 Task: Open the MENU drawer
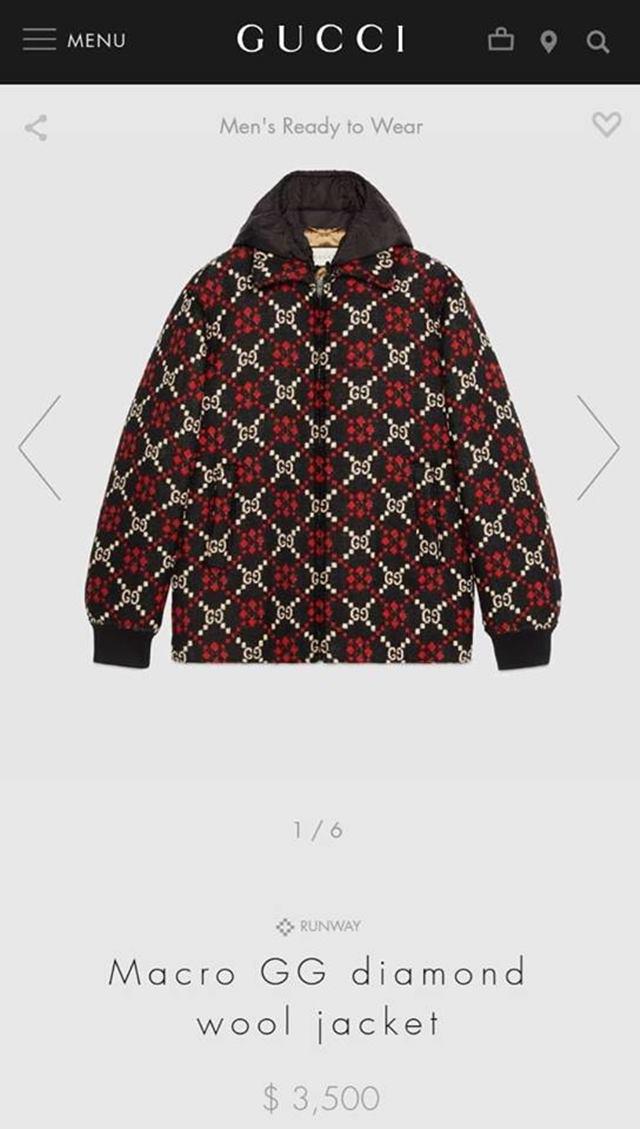tap(74, 40)
